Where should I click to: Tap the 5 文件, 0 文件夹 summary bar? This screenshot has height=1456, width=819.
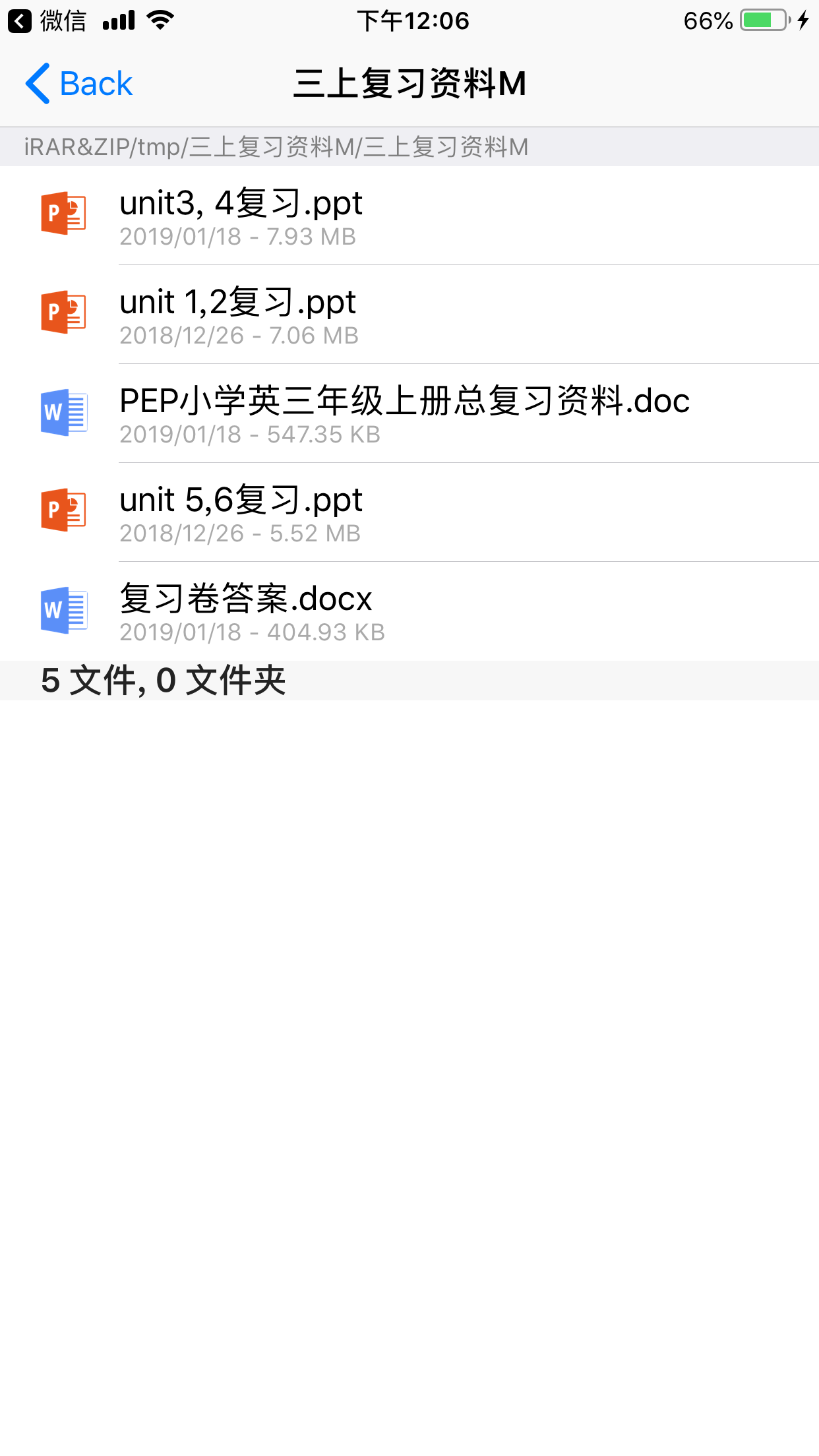tap(164, 681)
